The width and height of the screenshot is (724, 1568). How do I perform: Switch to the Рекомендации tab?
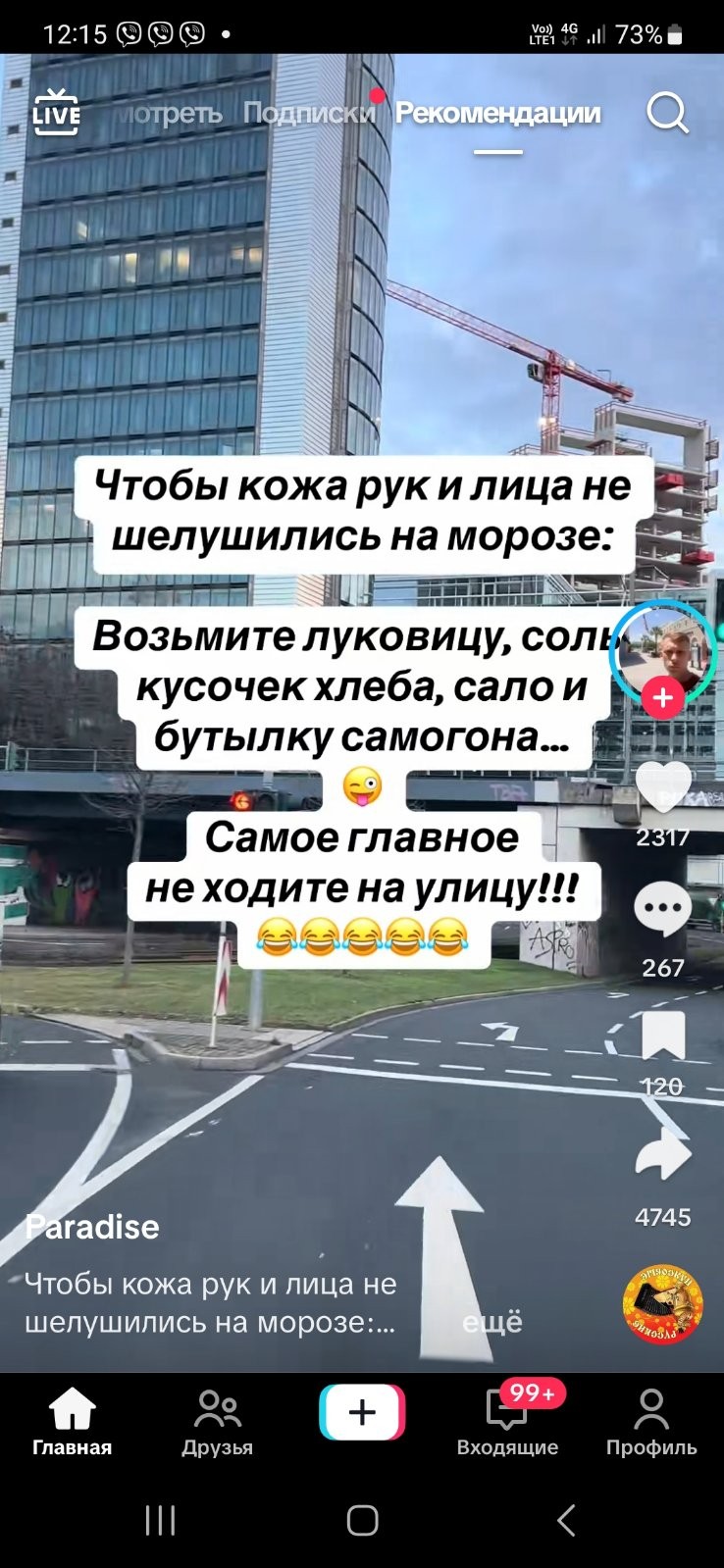coord(497,114)
